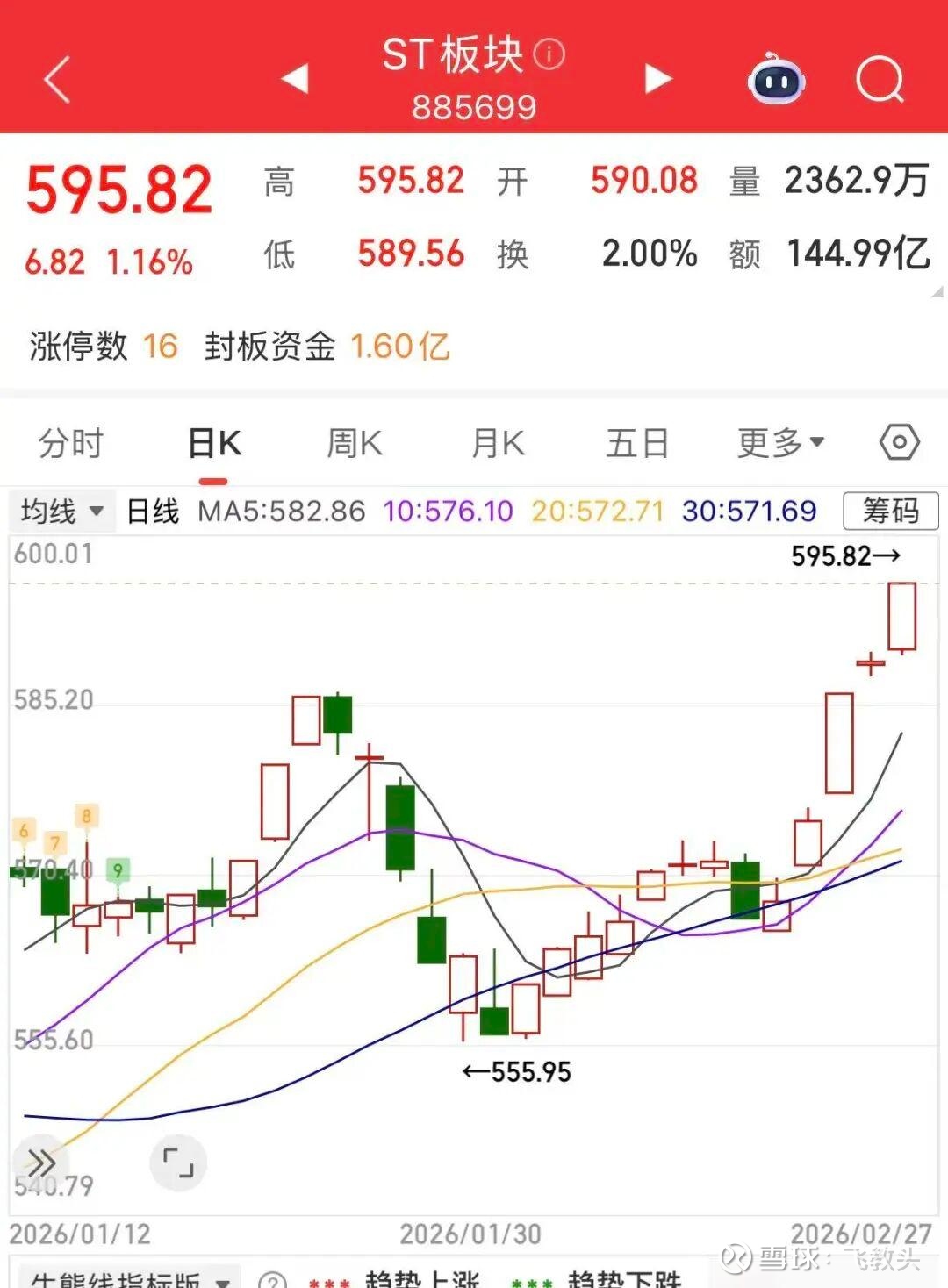This screenshot has width=948, height=1288.
Task: Tap the double-arrow expand icon on chart
Action: [41, 1163]
